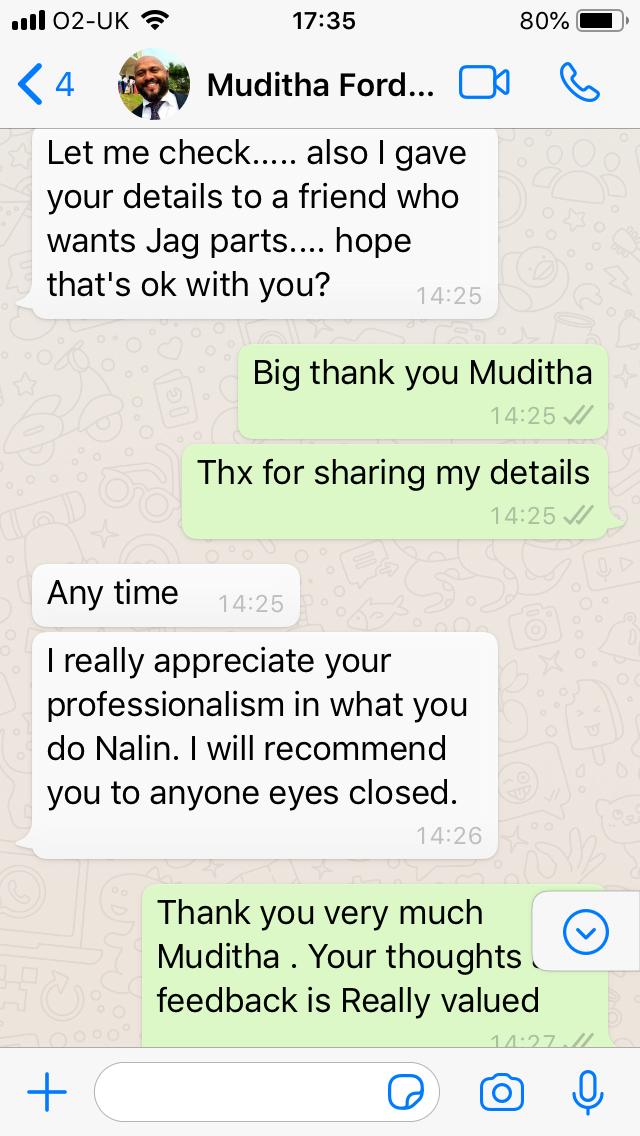Viewport: 640px width, 1136px height.
Task: Tap the voice message microphone
Action: (x=586, y=1093)
